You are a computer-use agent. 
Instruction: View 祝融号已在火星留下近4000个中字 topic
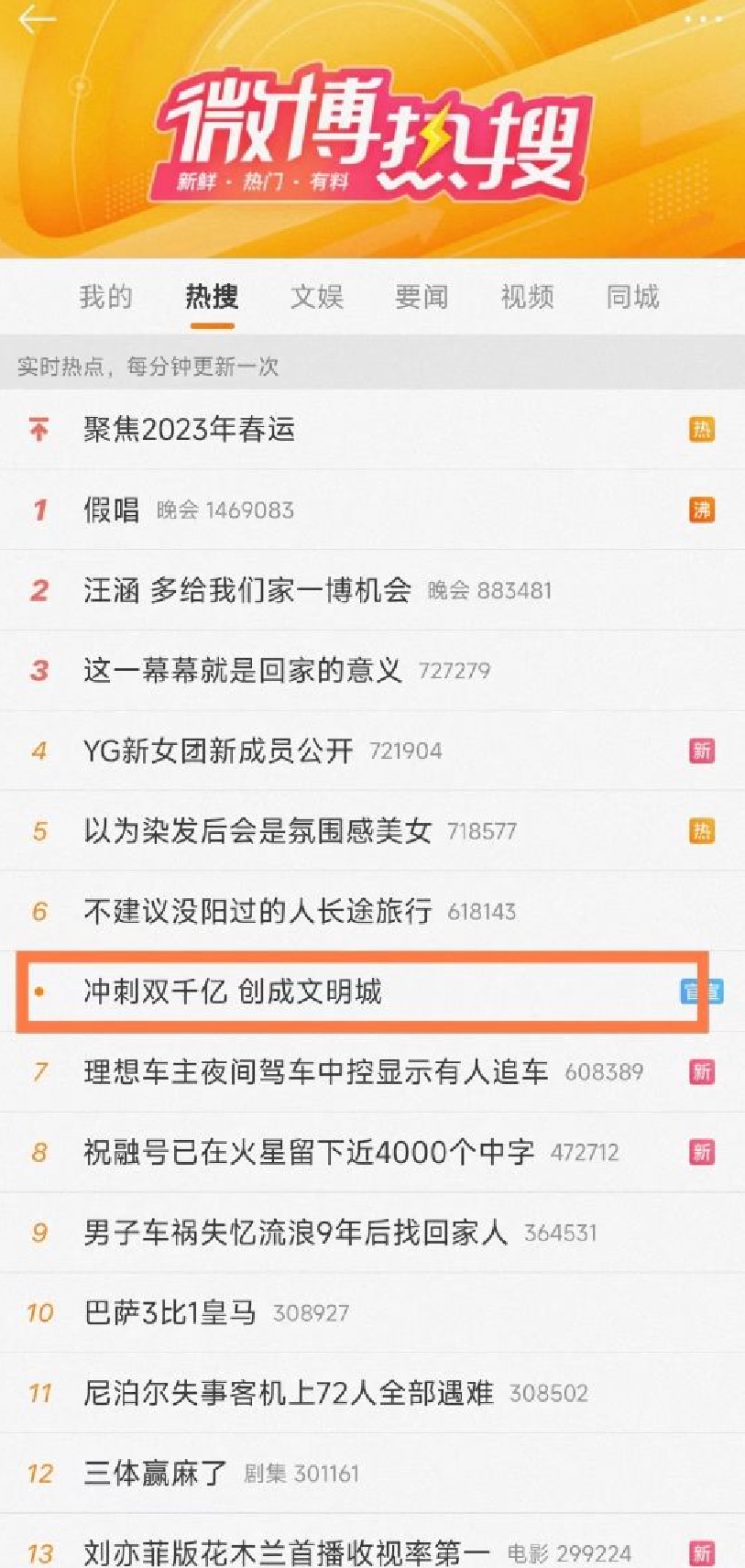[372, 1152]
